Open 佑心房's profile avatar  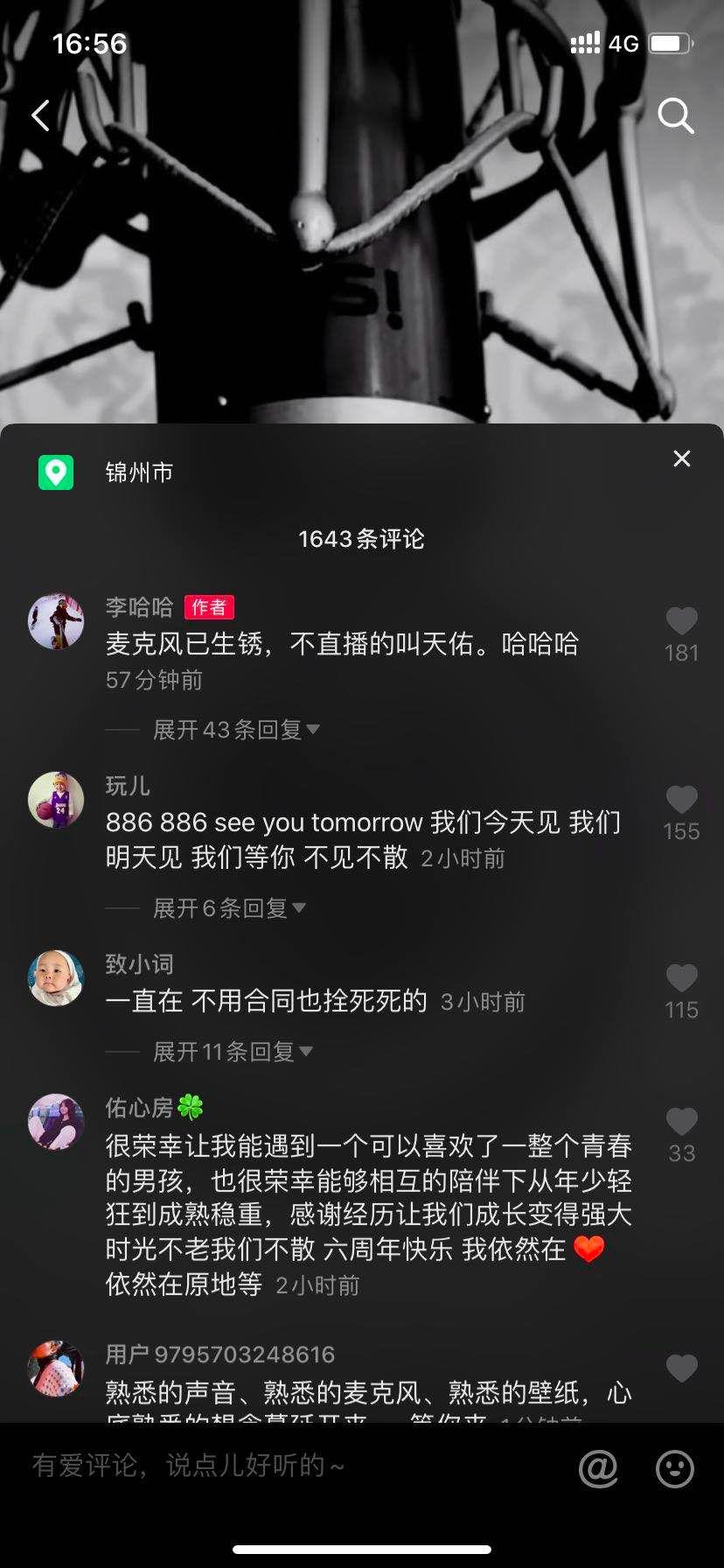click(x=56, y=1122)
